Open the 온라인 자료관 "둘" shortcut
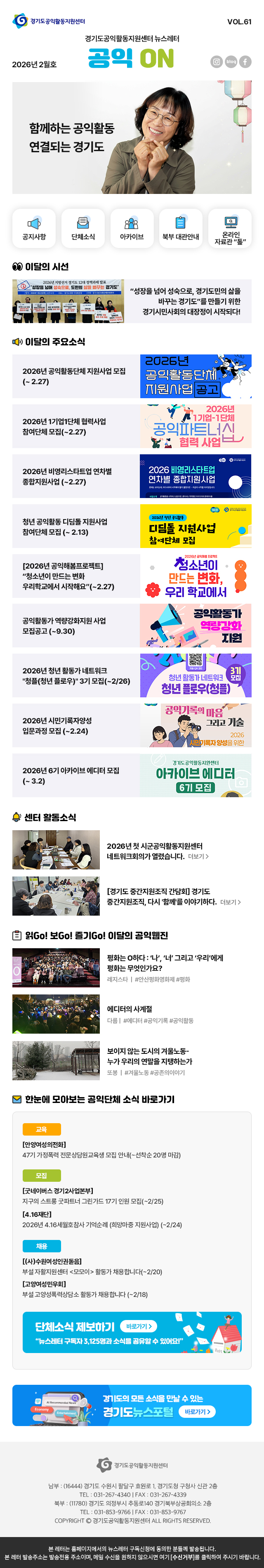This screenshot has width=264, height=1568. click(x=229, y=228)
